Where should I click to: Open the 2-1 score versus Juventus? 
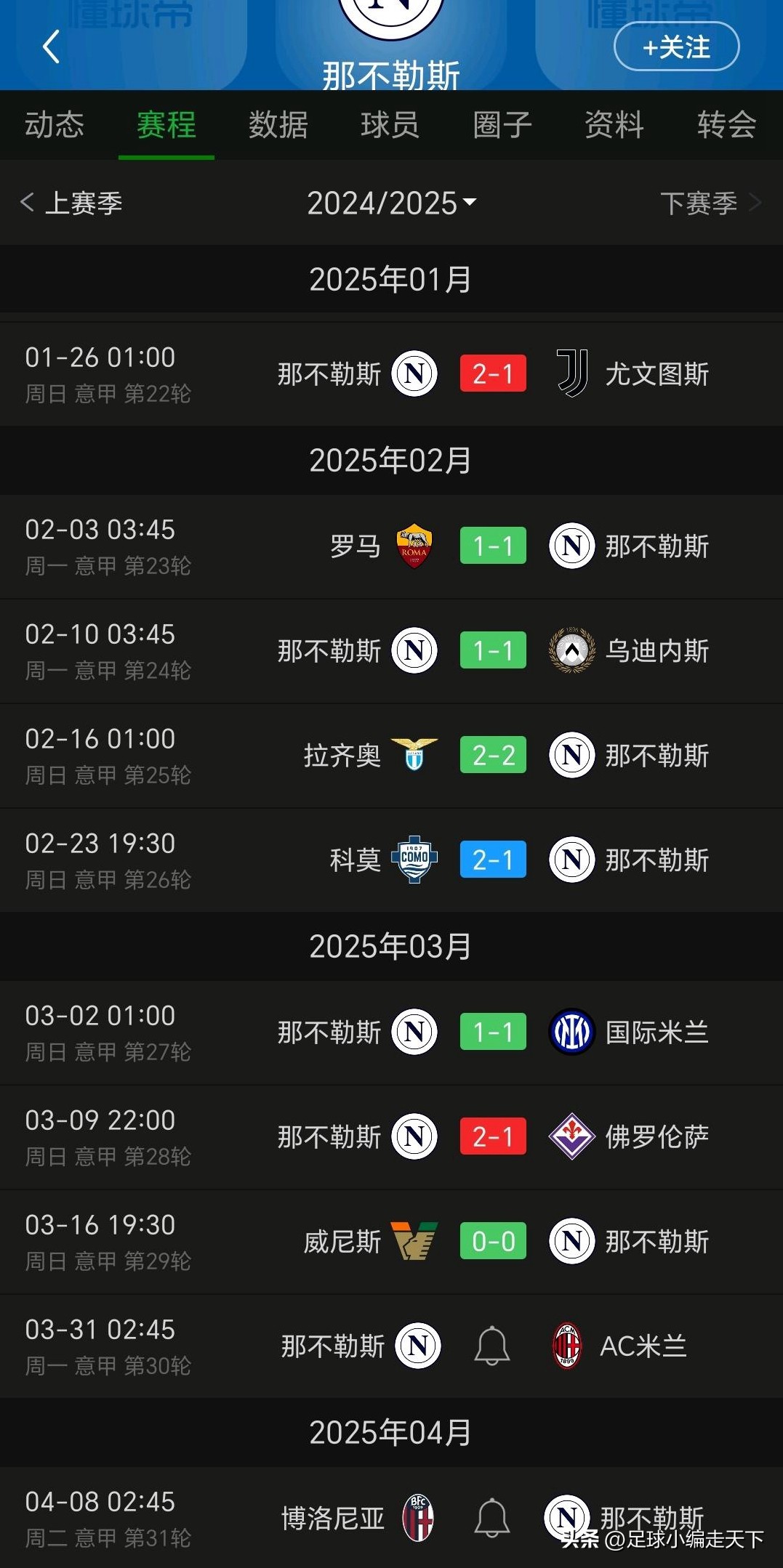[x=493, y=373]
